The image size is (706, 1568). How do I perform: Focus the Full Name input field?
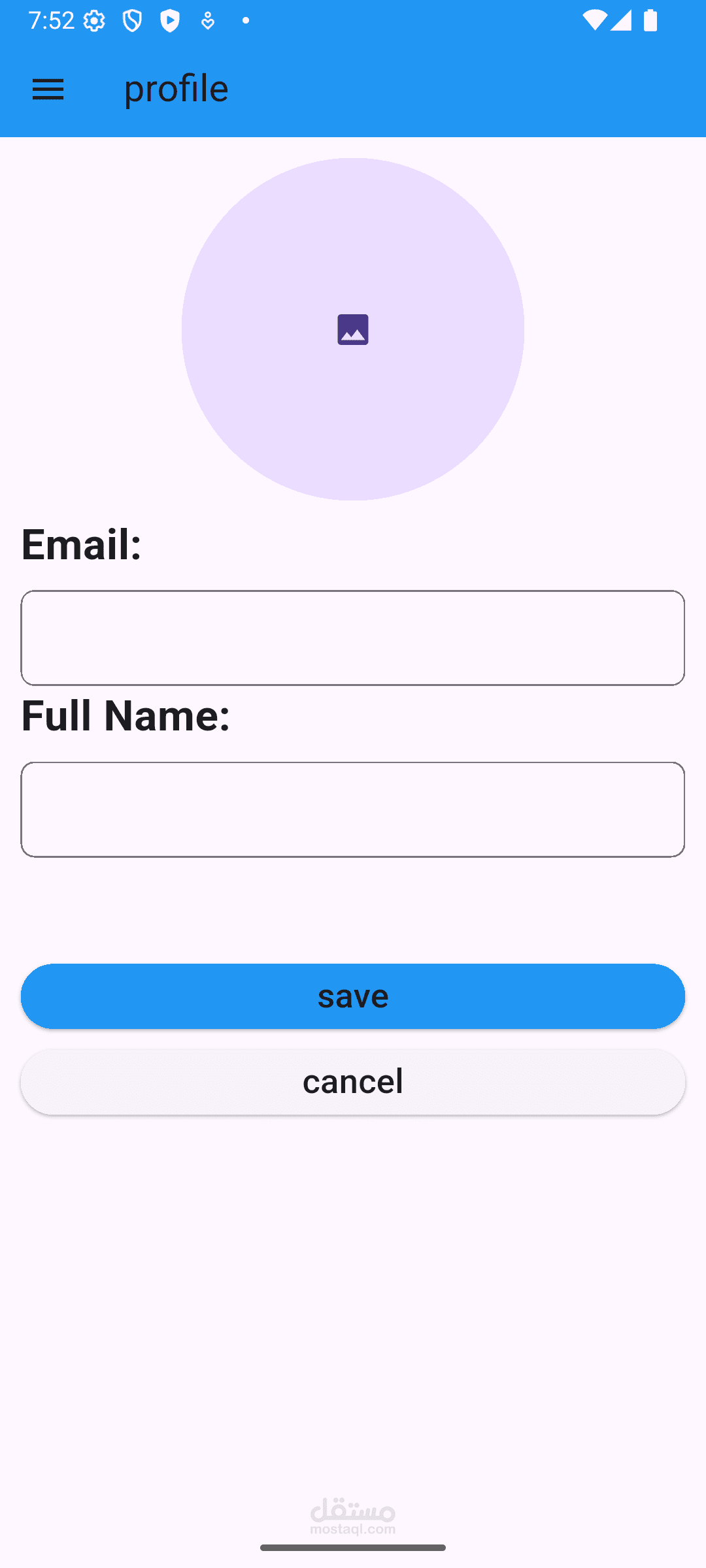coord(353,809)
